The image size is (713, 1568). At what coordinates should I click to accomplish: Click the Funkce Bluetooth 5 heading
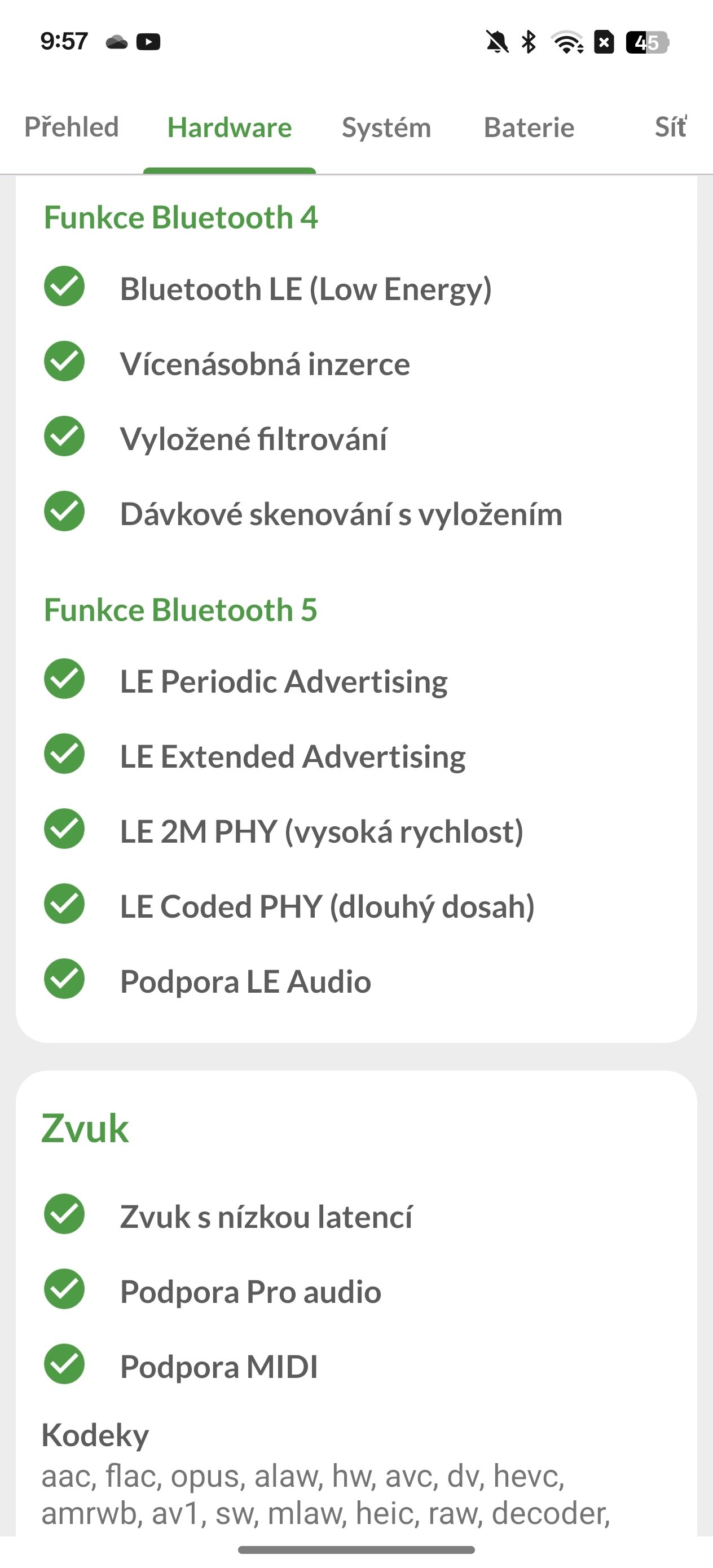[x=181, y=609]
